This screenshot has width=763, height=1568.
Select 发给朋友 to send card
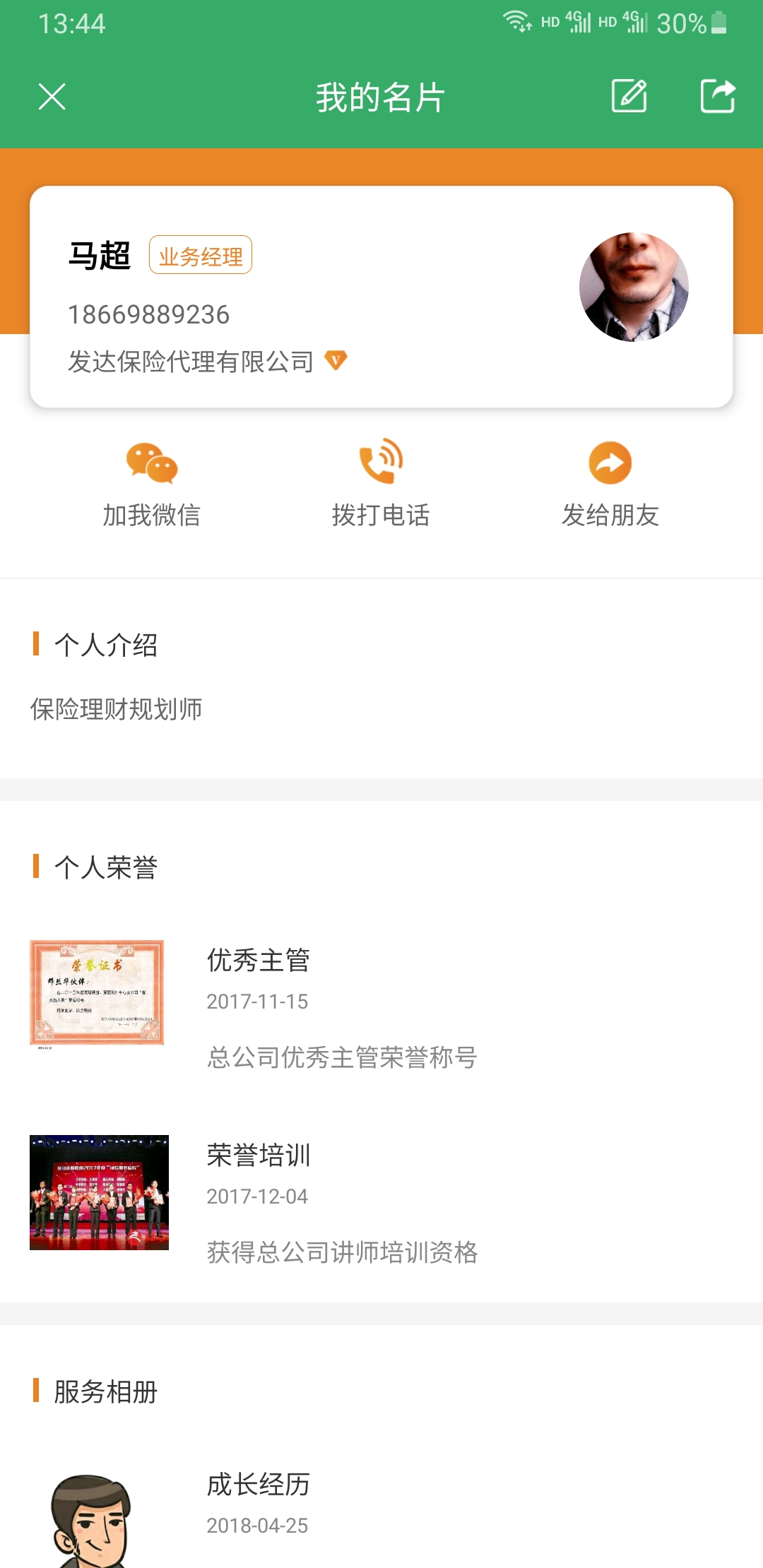point(610,485)
